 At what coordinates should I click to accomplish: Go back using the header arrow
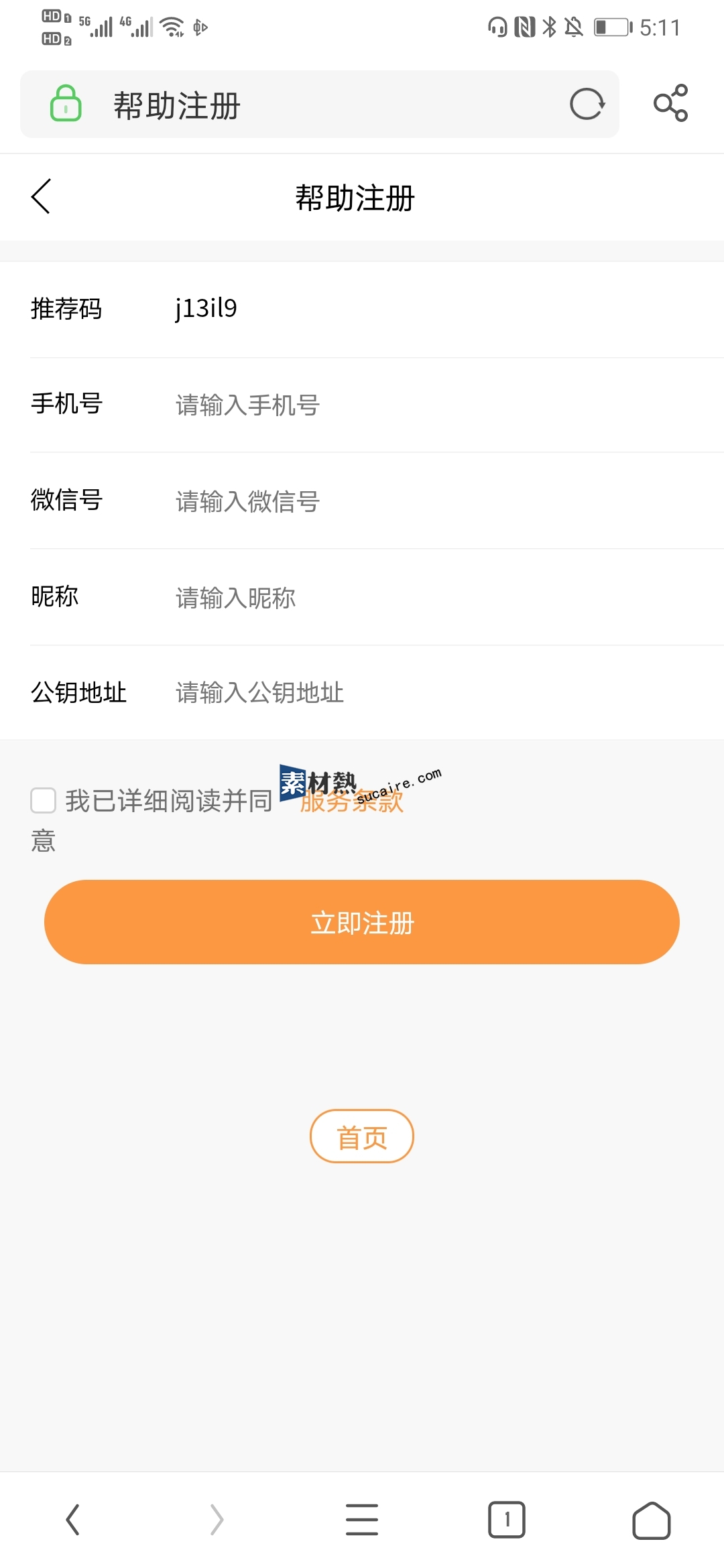point(42,197)
